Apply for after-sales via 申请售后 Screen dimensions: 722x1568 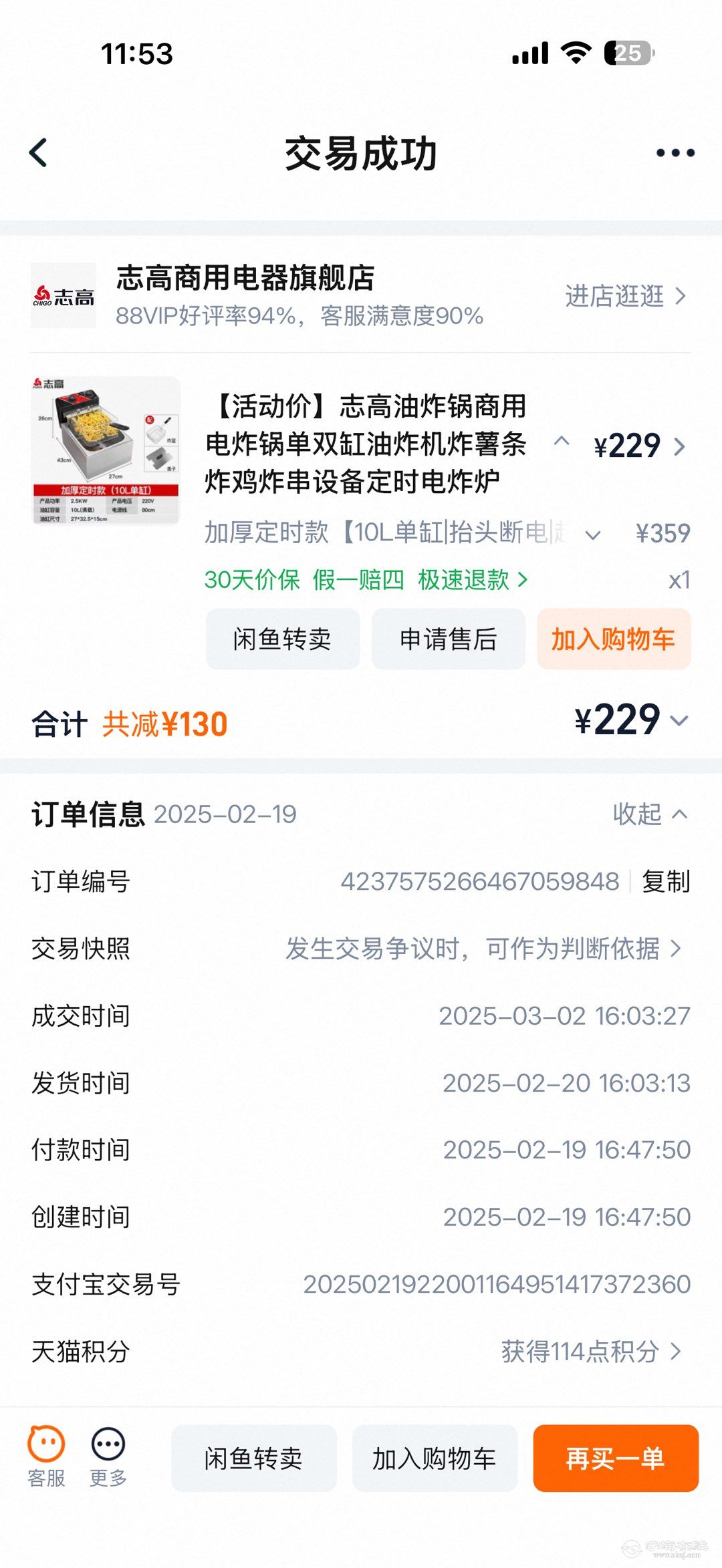pyautogui.click(x=448, y=639)
